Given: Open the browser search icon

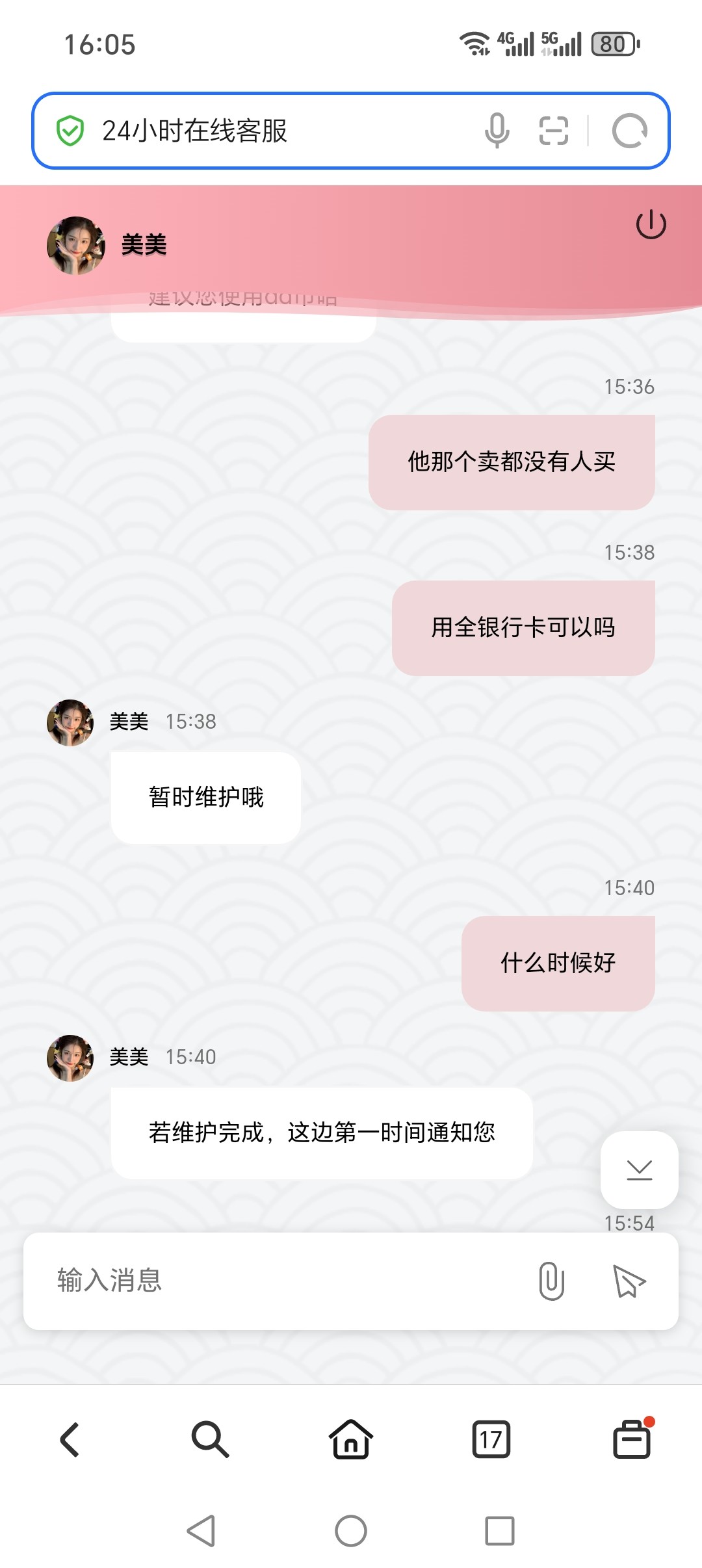Looking at the screenshot, I should click(x=211, y=1438).
